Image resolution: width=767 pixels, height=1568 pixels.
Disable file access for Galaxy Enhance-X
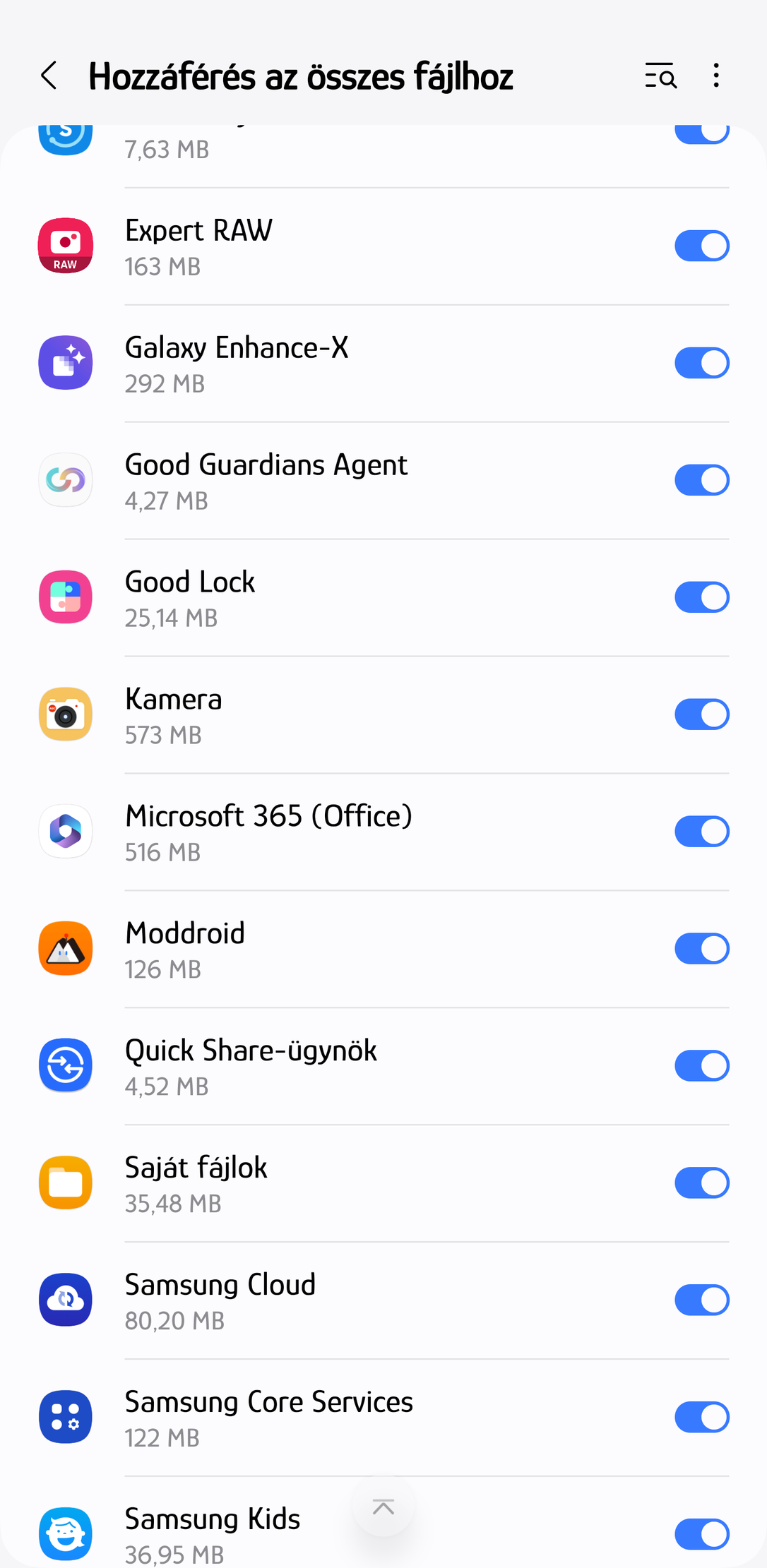coord(701,363)
